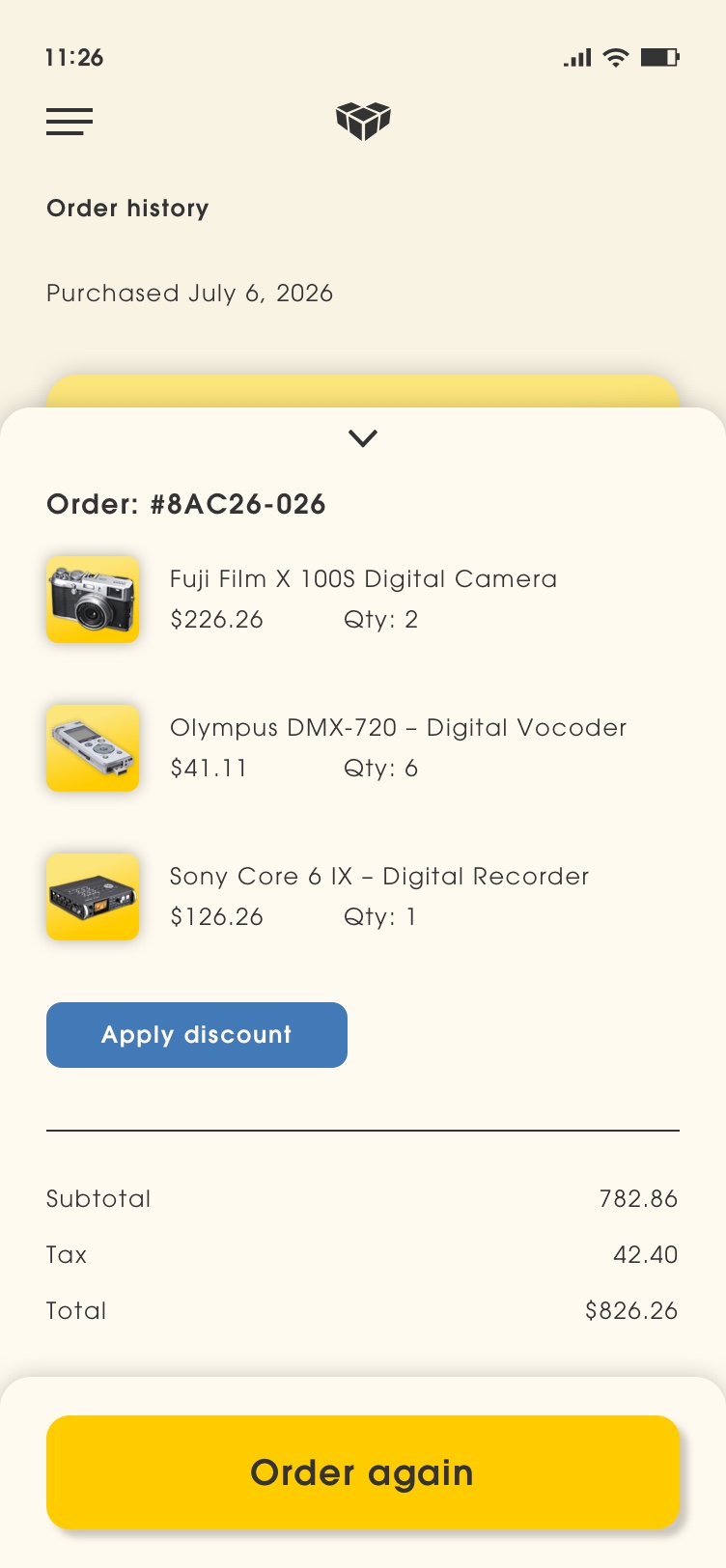
Task: Open the hamburger drawer menu
Action: (x=70, y=122)
